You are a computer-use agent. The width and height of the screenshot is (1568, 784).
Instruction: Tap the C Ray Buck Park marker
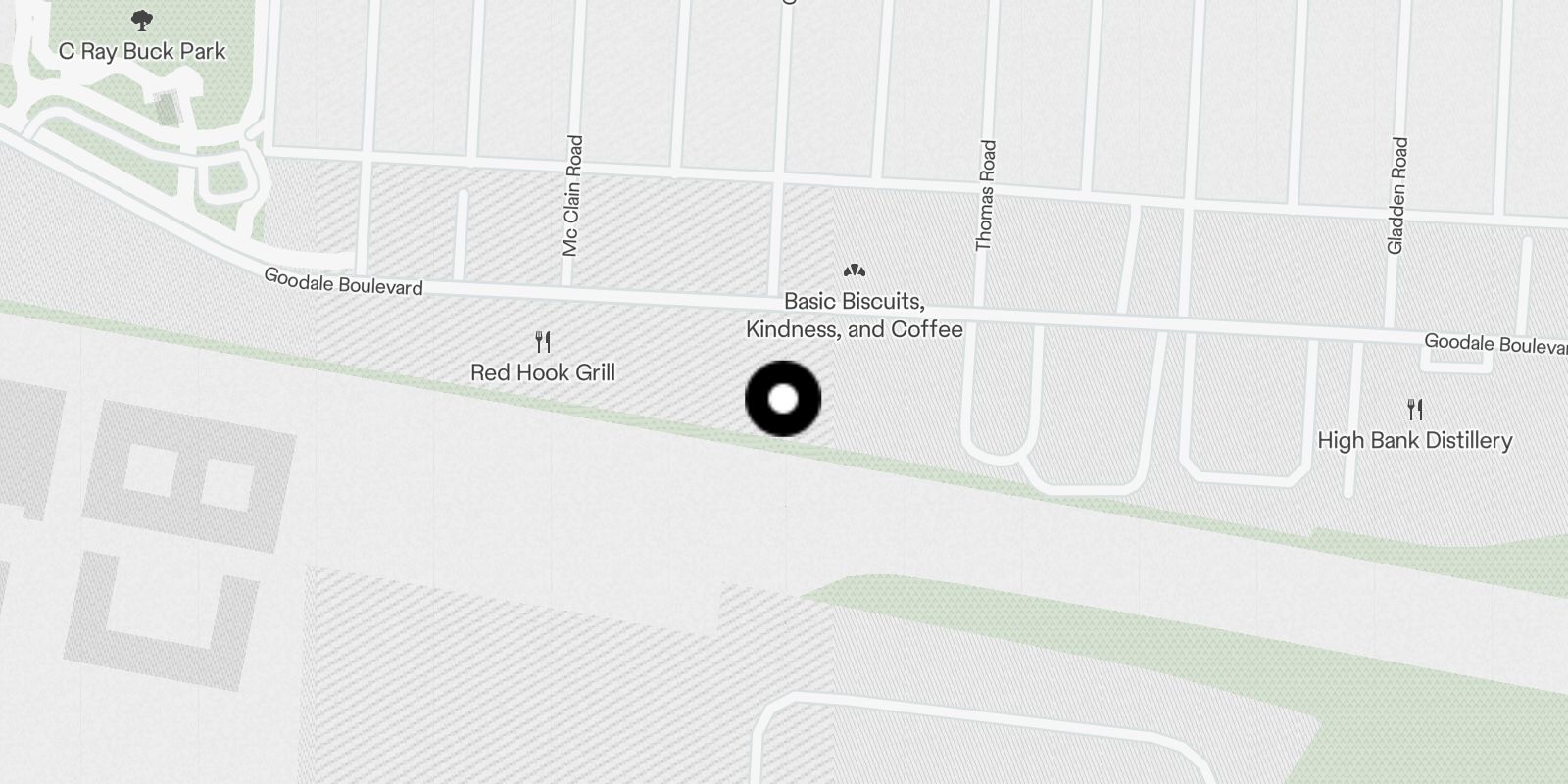click(x=142, y=21)
